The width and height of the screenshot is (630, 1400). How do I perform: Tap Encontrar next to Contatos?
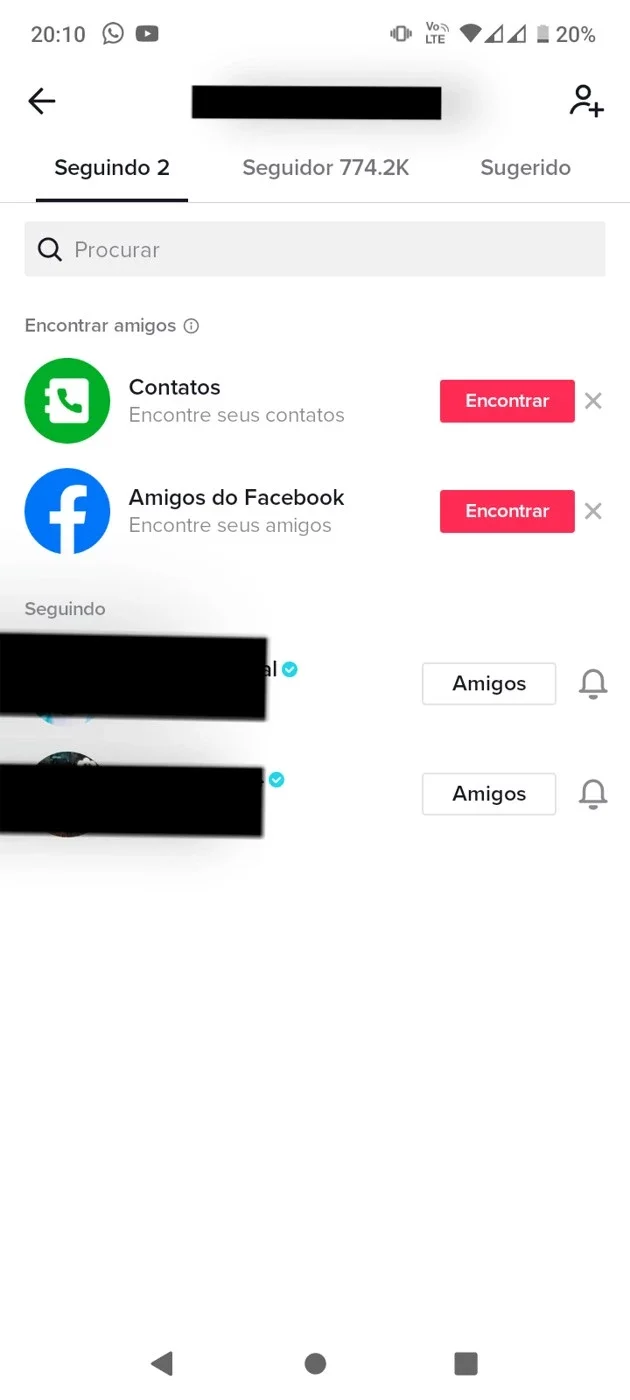pos(507,401)
